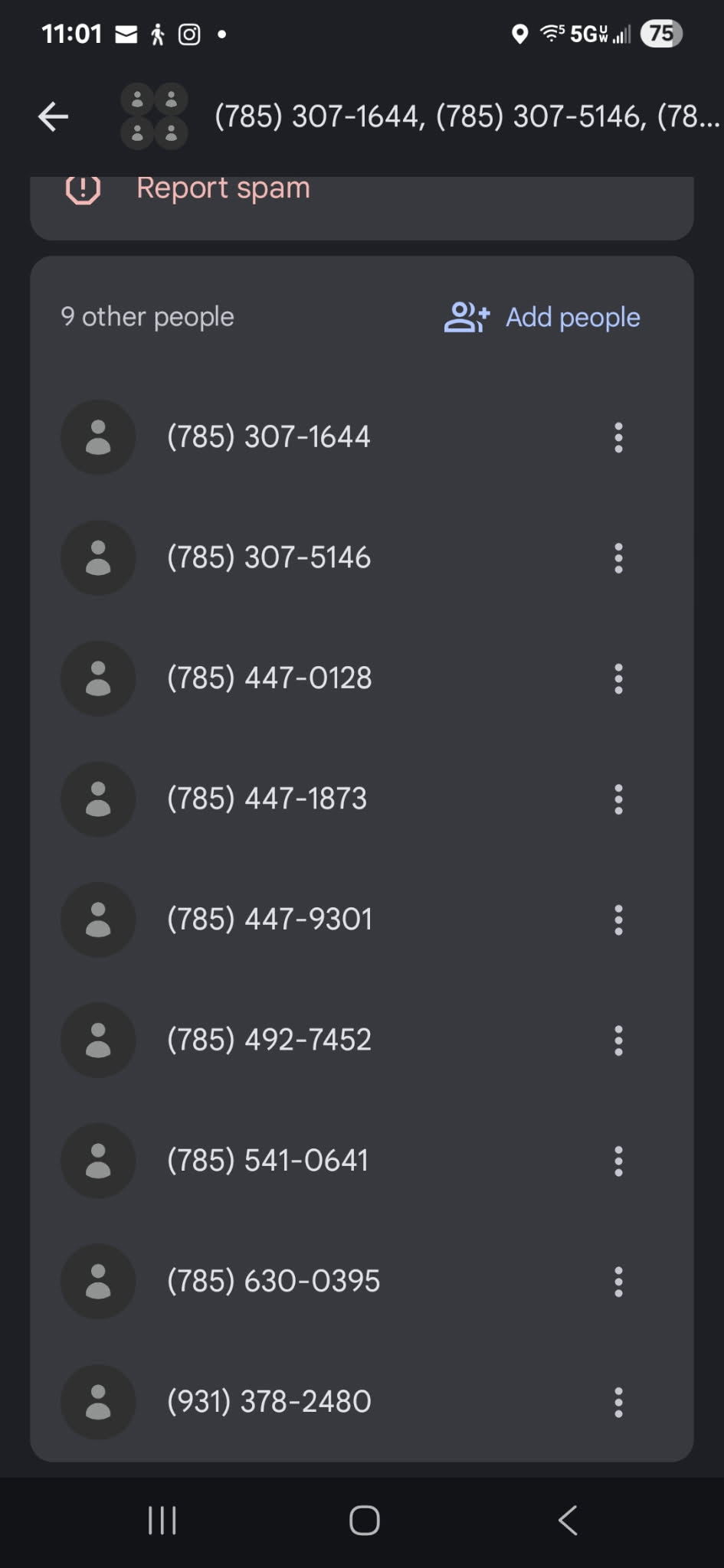Open recent apps from the navigation bar

coord(162,1521)
